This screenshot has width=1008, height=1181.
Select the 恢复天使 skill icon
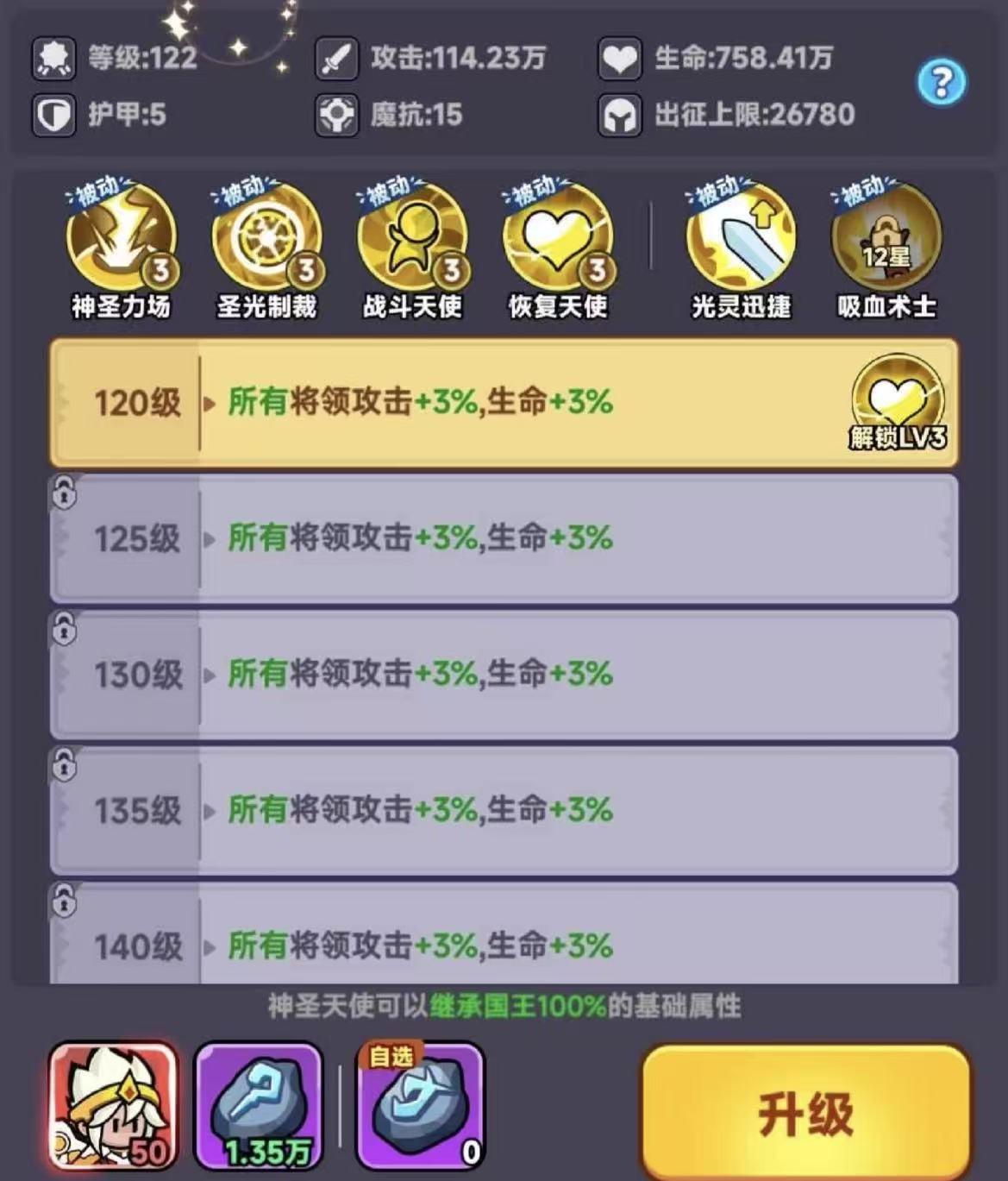click(559, 242)
